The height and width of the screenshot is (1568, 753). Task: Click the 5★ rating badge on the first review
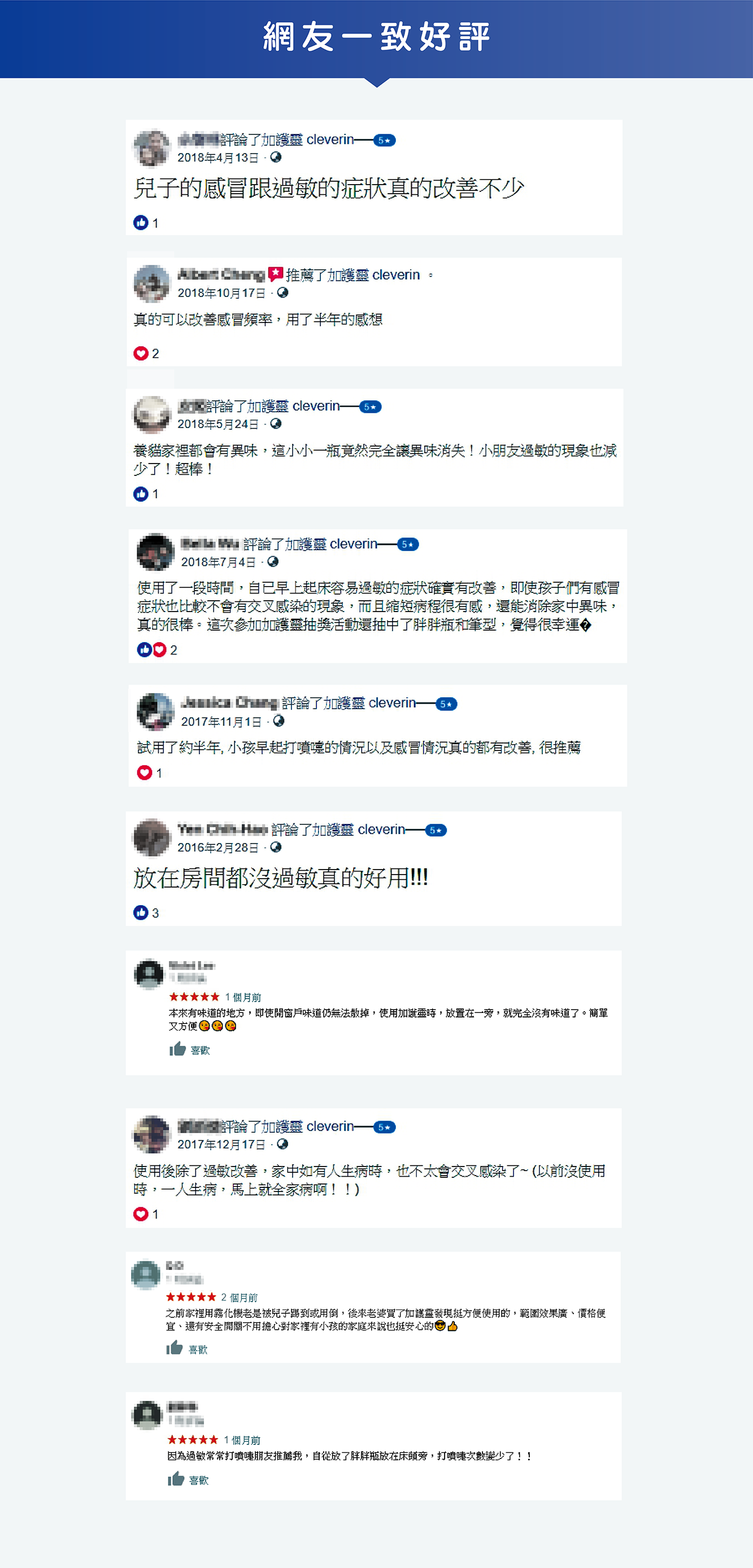click(x=385, y=140)
